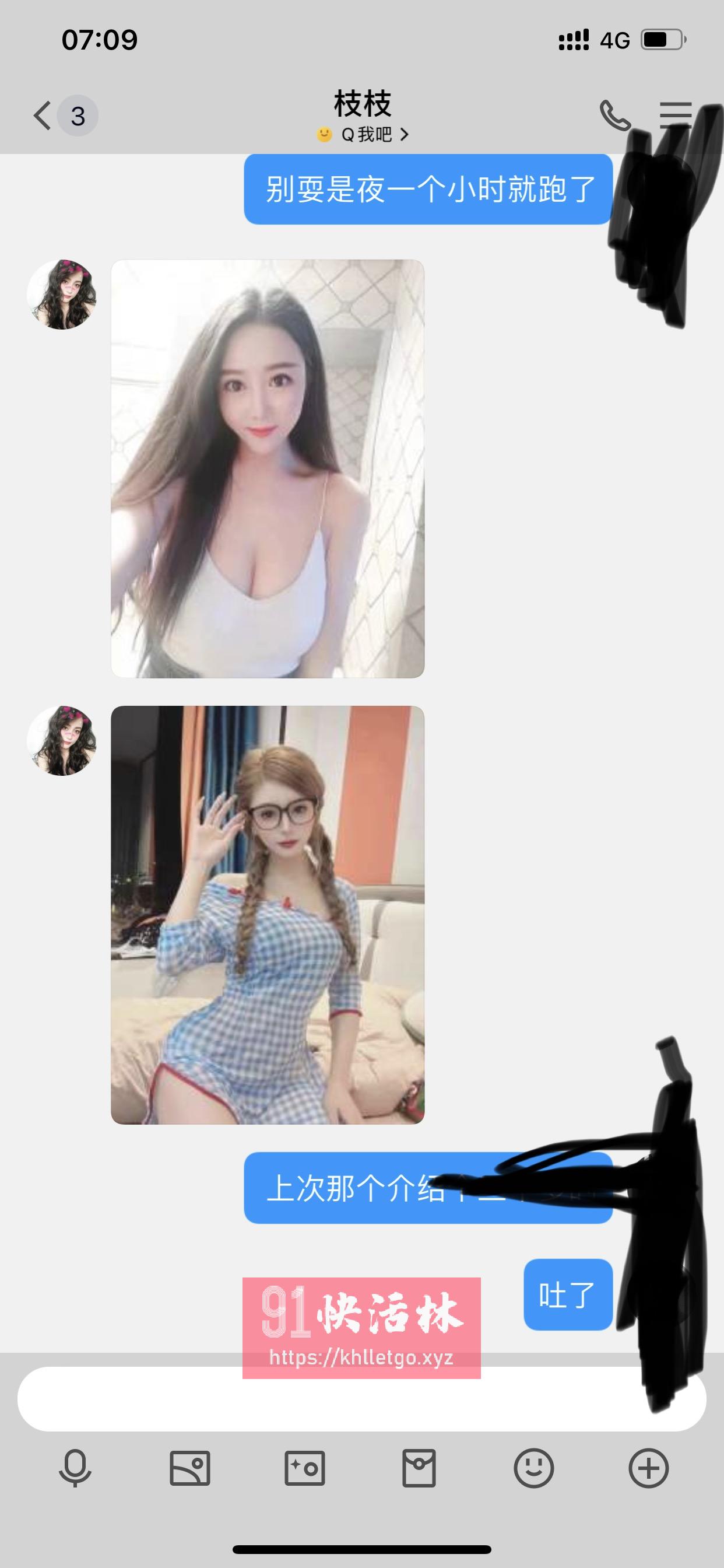
Task: Record a voice message with microphone
Action: tap(75, 1468)
